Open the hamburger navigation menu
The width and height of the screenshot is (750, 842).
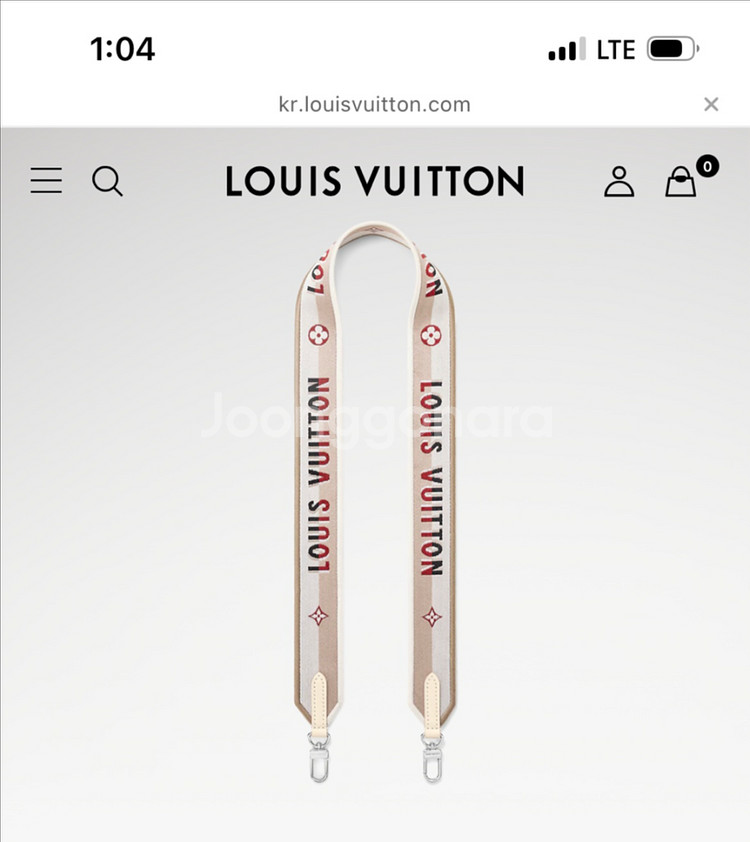(46, 181)
